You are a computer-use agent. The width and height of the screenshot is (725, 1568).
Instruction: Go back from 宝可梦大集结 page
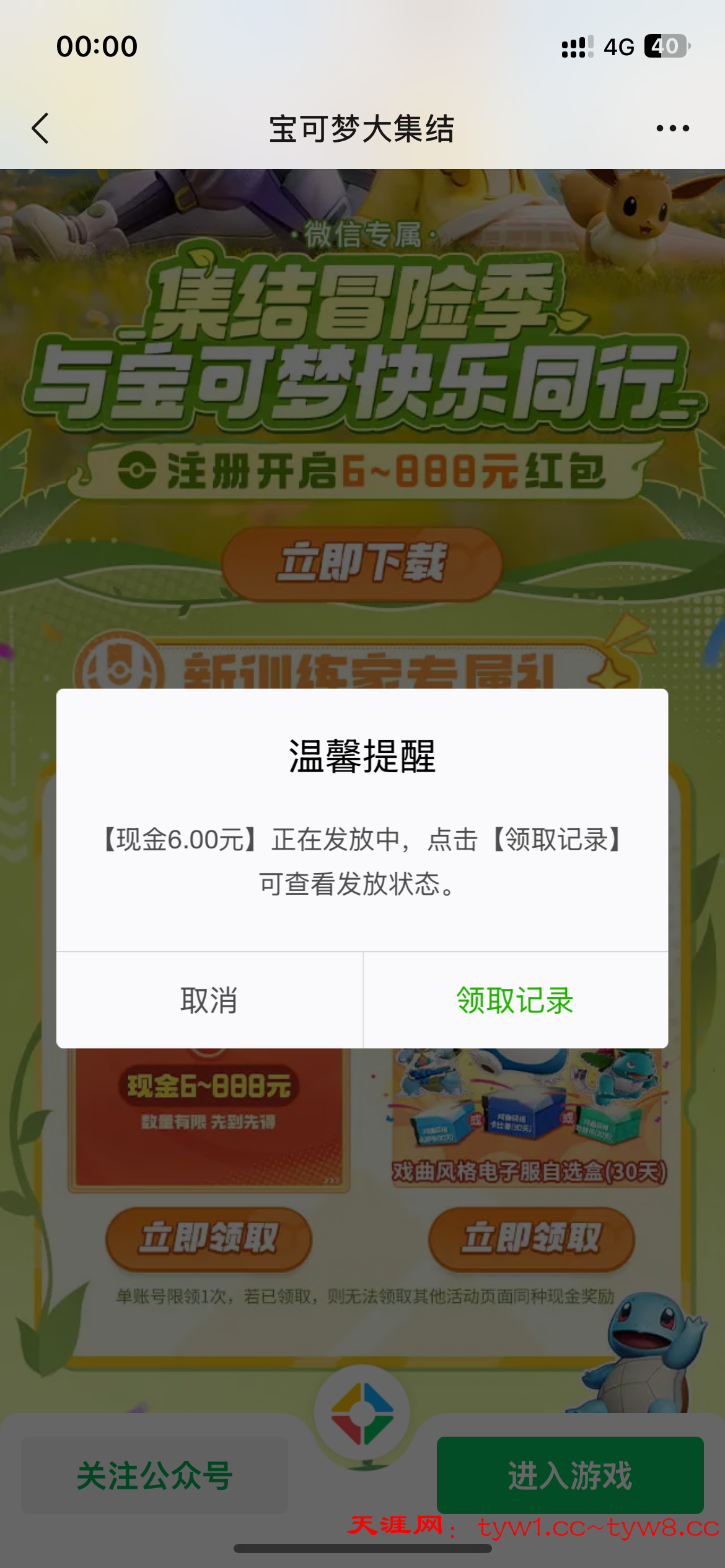(x=41, y=129)
